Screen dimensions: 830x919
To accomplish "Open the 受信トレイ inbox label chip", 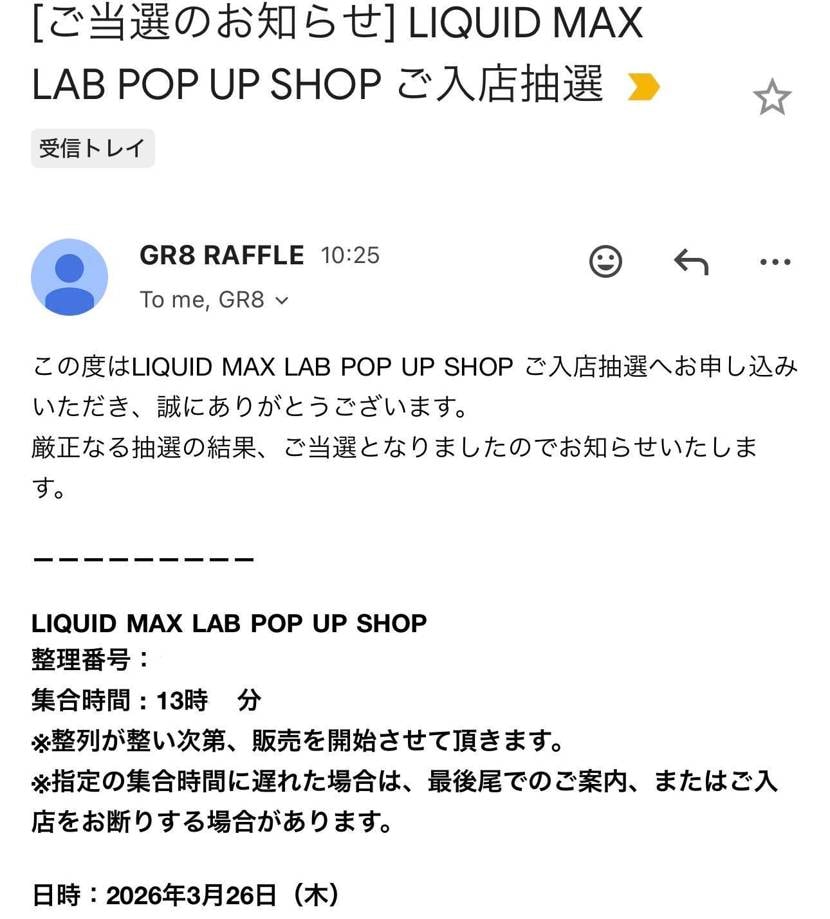I will 91,147.
